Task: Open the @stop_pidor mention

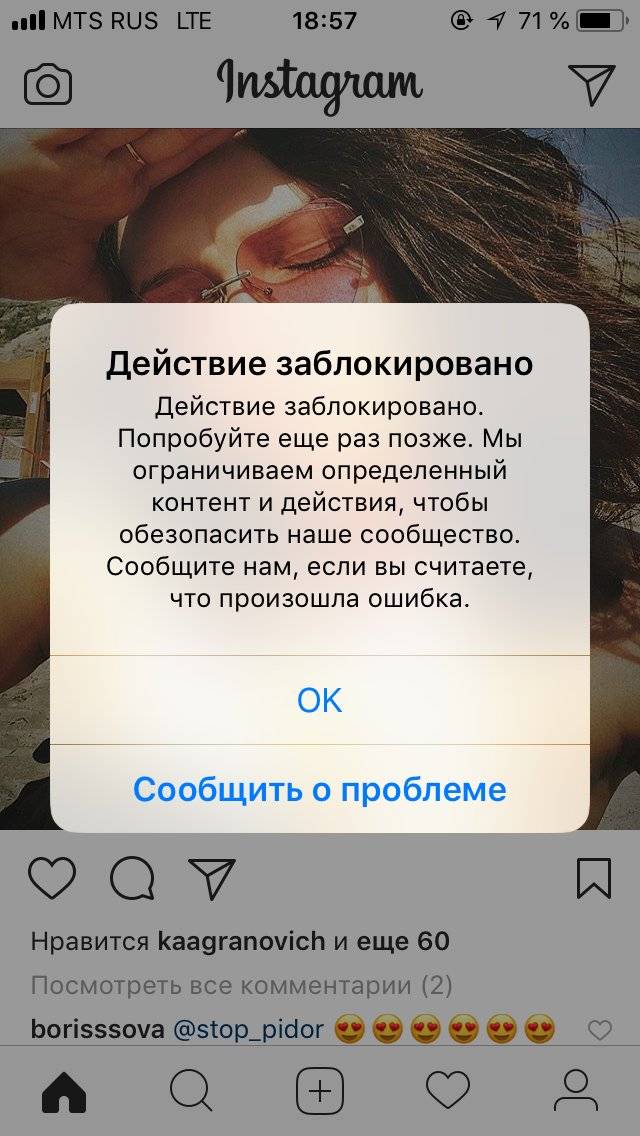Action: coord(250,1028)
